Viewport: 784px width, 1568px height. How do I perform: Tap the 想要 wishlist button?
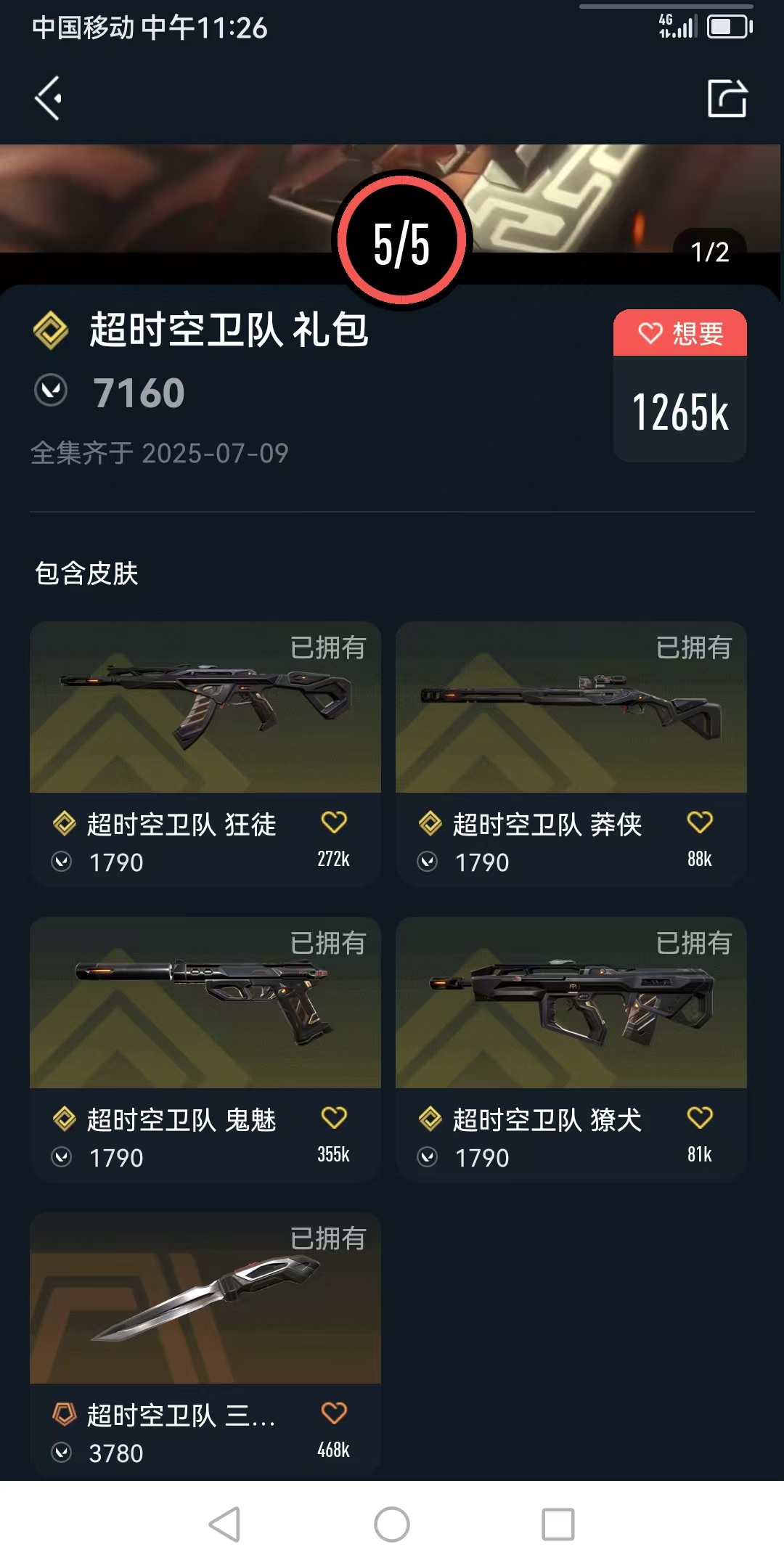[680, 334]
